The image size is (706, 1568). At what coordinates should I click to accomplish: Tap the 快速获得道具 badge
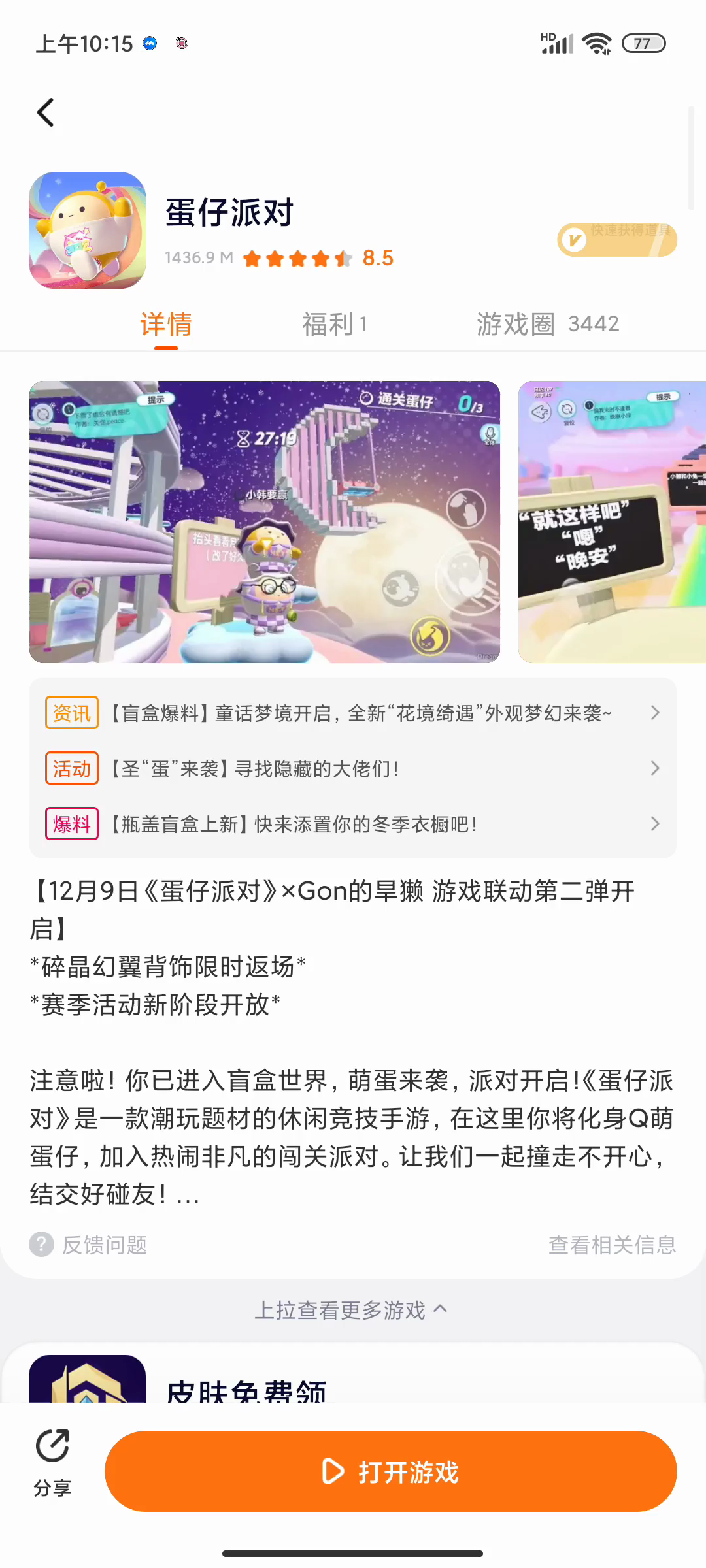(616, 239)
